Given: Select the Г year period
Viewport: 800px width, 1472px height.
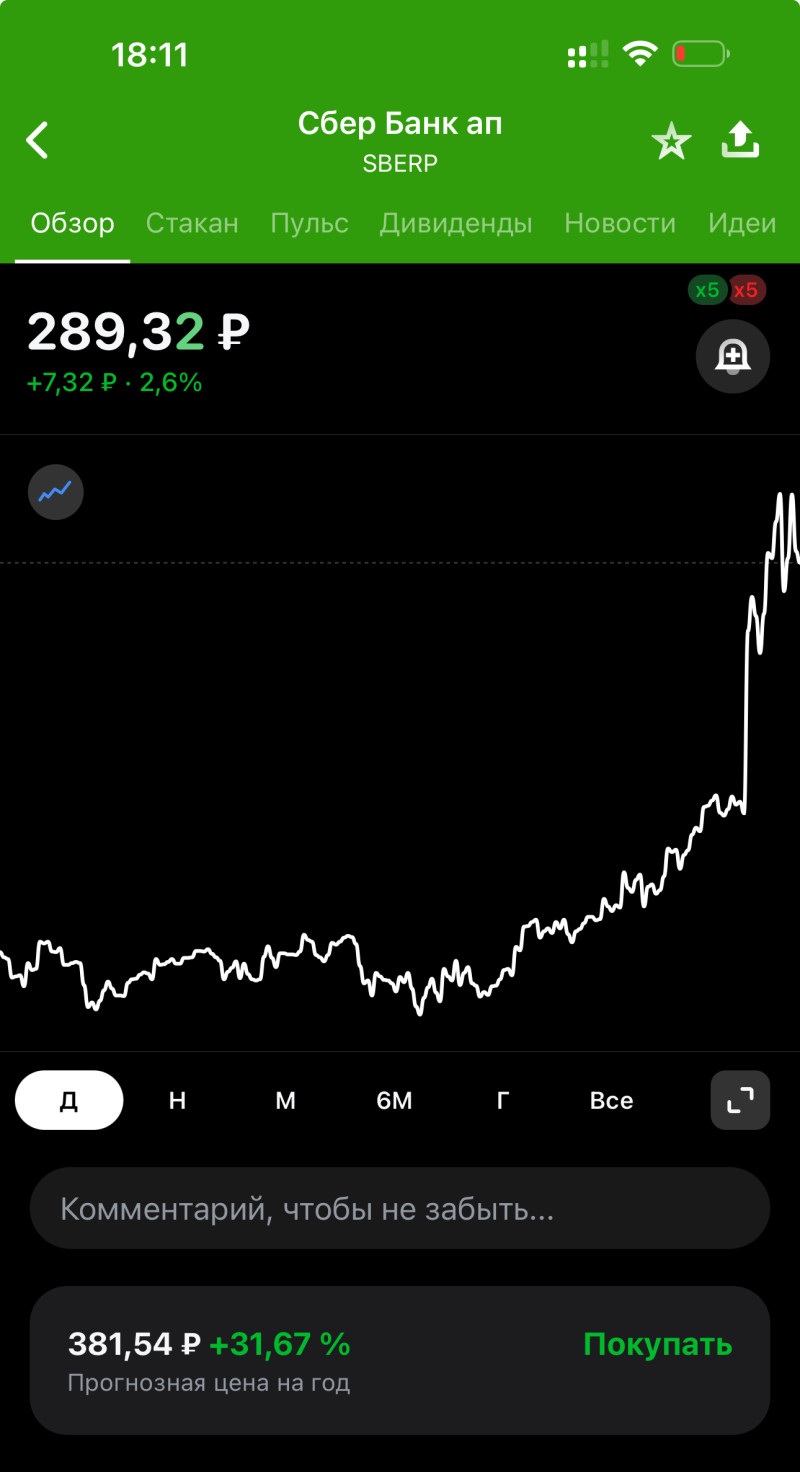Looking at the screenshot, I should click(502, 1101).
